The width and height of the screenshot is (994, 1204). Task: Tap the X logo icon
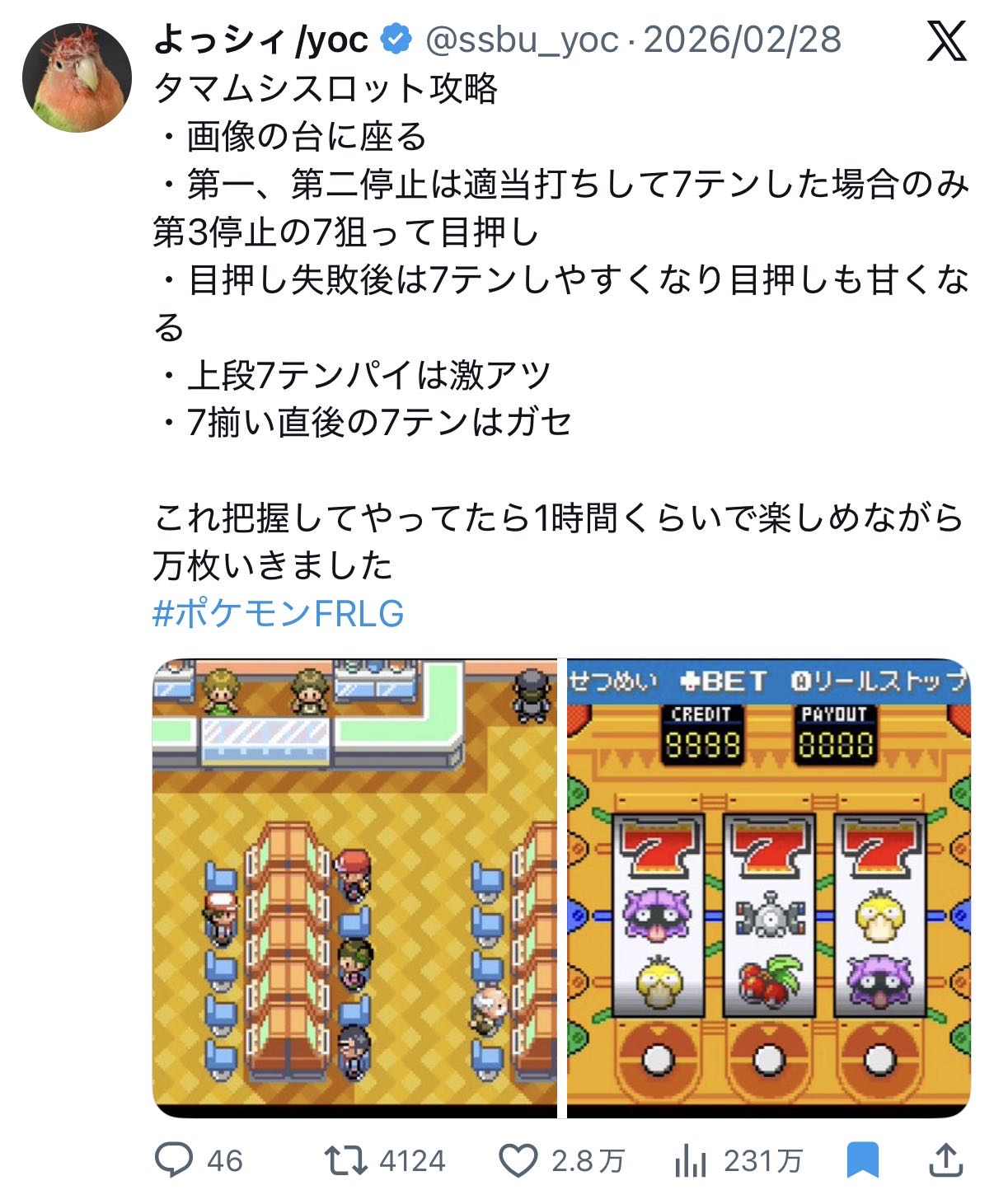coord(946,40)
